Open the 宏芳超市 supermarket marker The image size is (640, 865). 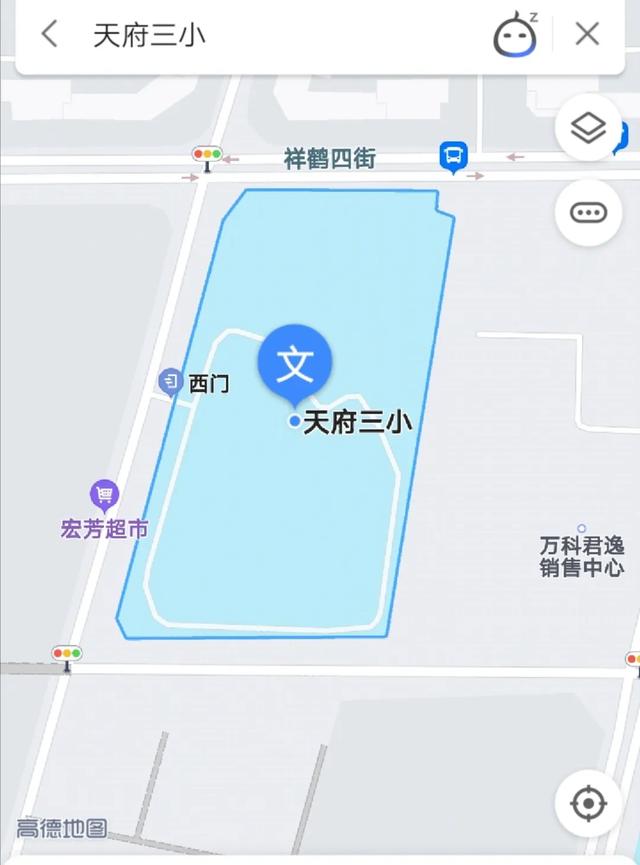[104, 495]
